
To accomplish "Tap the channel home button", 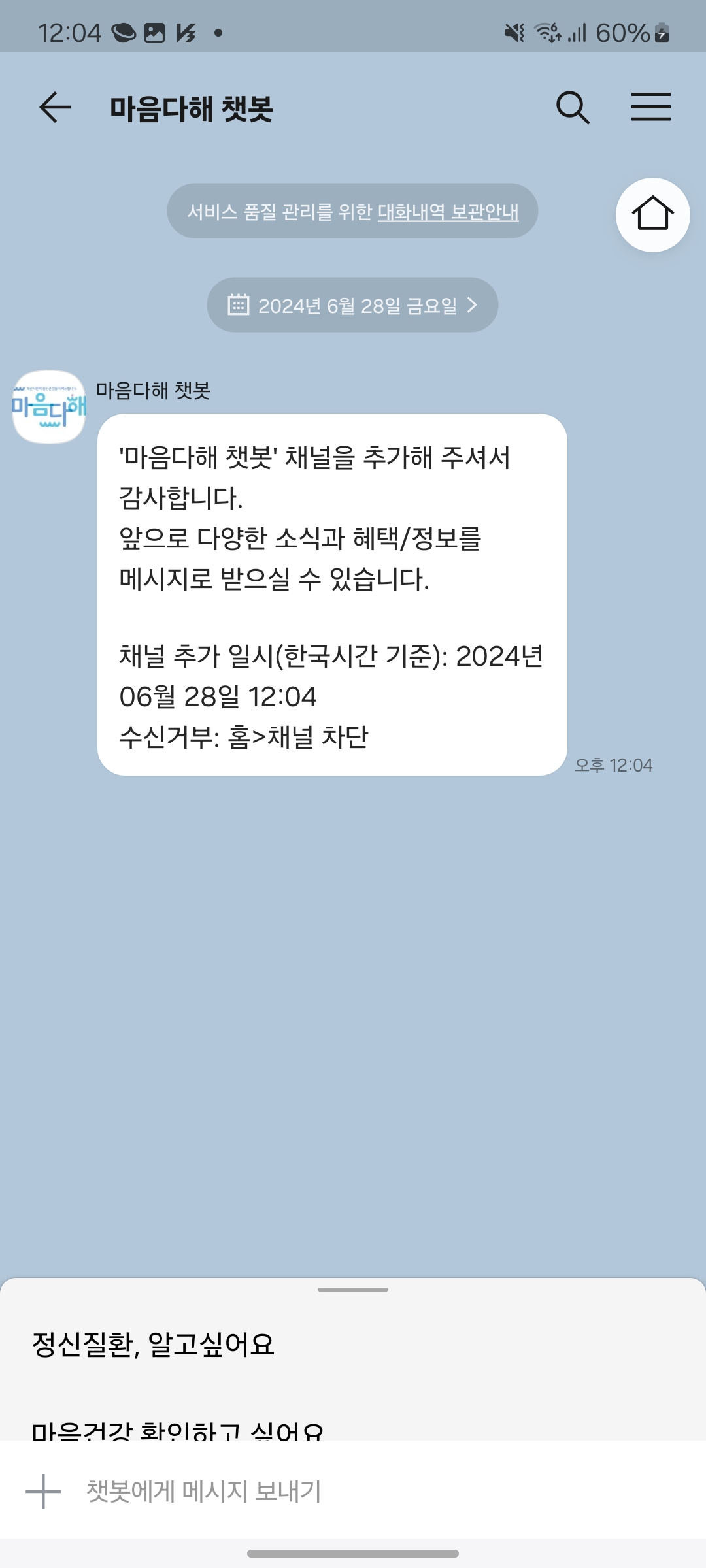I will coord(652,214).
